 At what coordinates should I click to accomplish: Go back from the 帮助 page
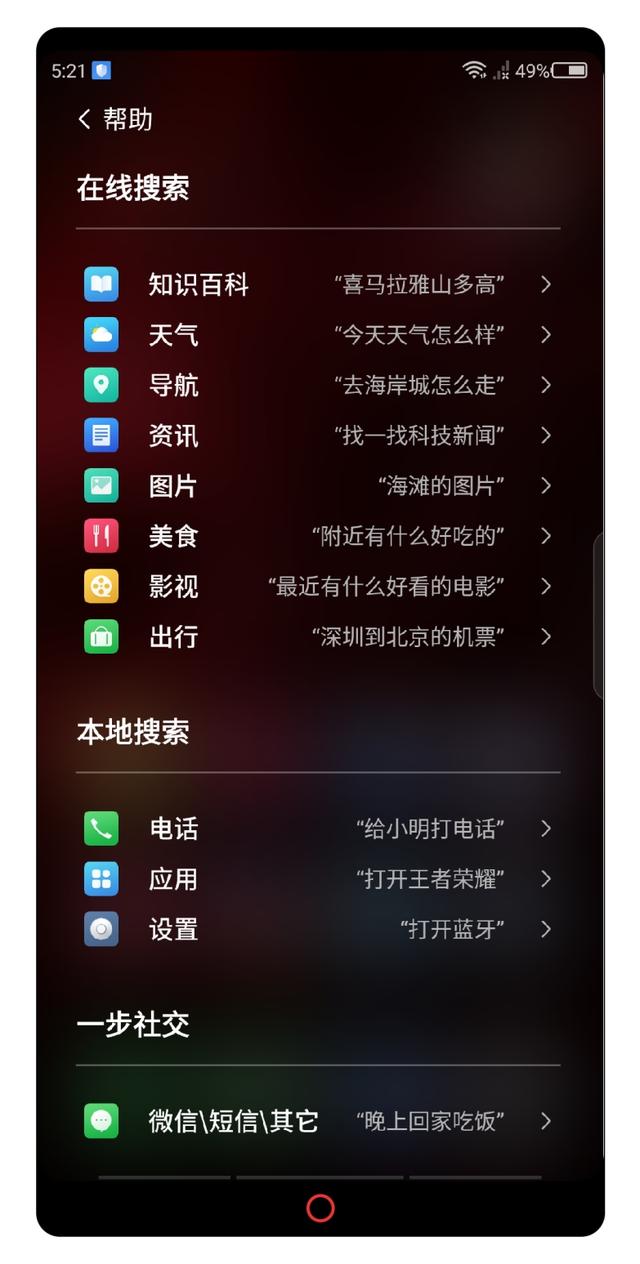[x=85, y=120]
